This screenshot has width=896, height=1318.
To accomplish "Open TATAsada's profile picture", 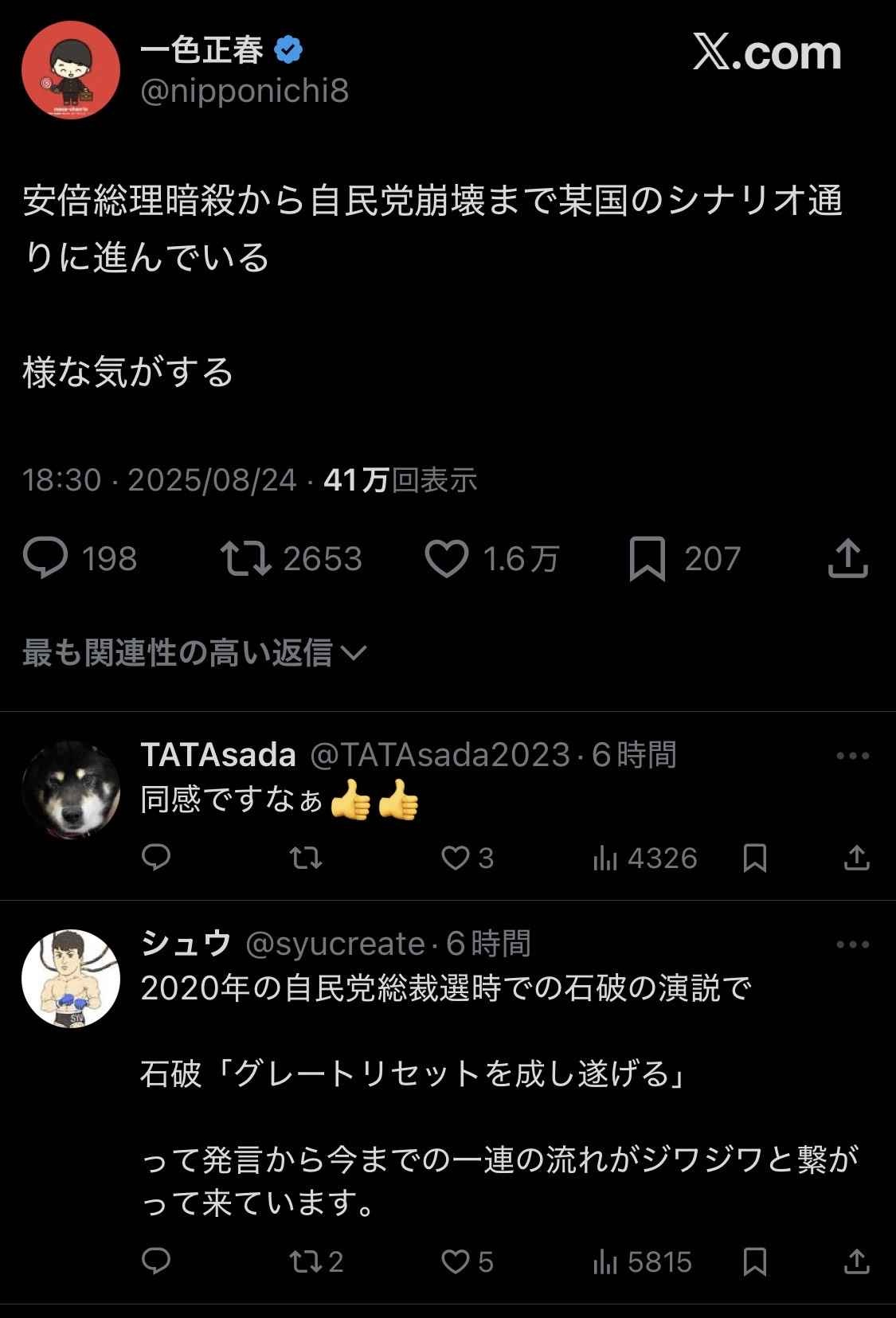I will [71, 791].
